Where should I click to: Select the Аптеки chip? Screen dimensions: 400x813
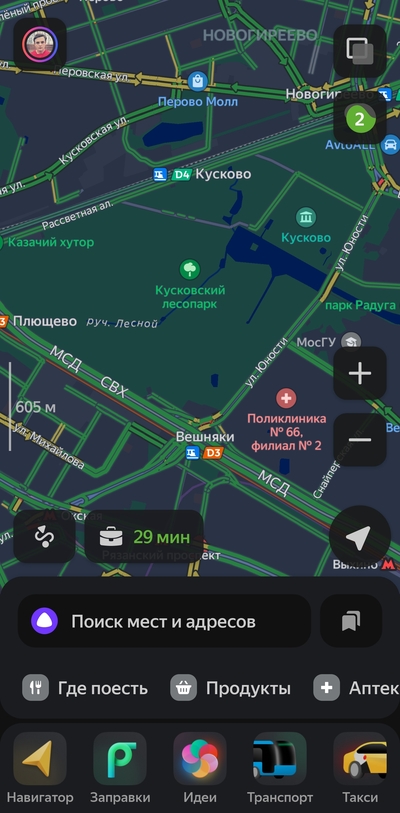tap(356, 688)
